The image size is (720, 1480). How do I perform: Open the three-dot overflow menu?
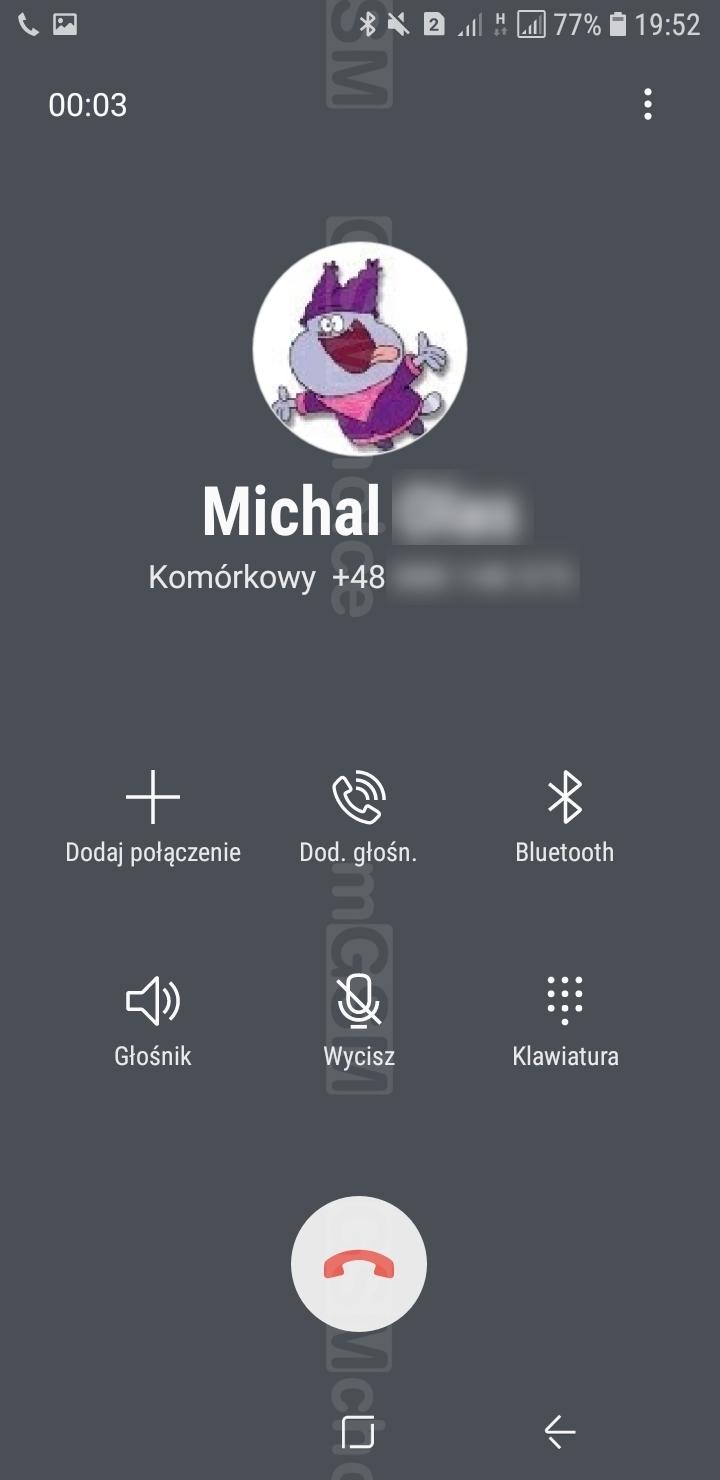pyautogui.click(x=648, y=104)
